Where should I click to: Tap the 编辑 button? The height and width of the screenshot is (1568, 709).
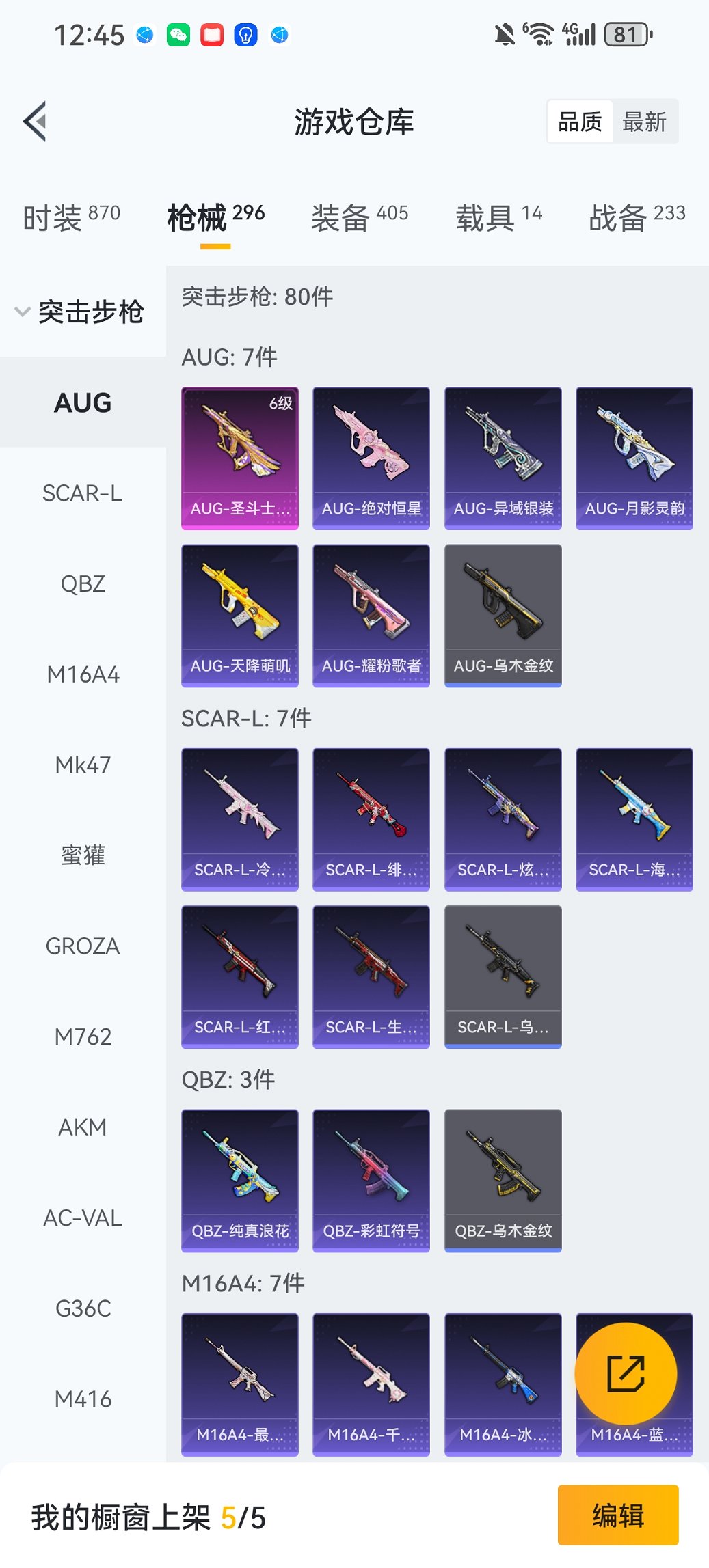tap(618, 1515)
